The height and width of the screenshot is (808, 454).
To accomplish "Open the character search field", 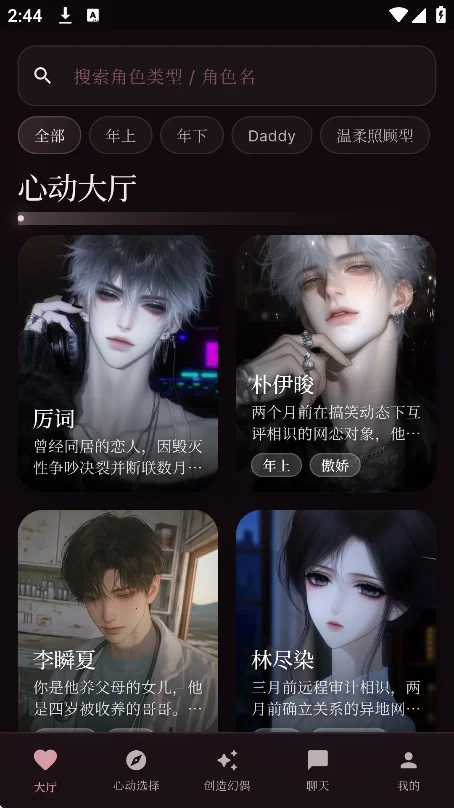I will click(227, 76).
